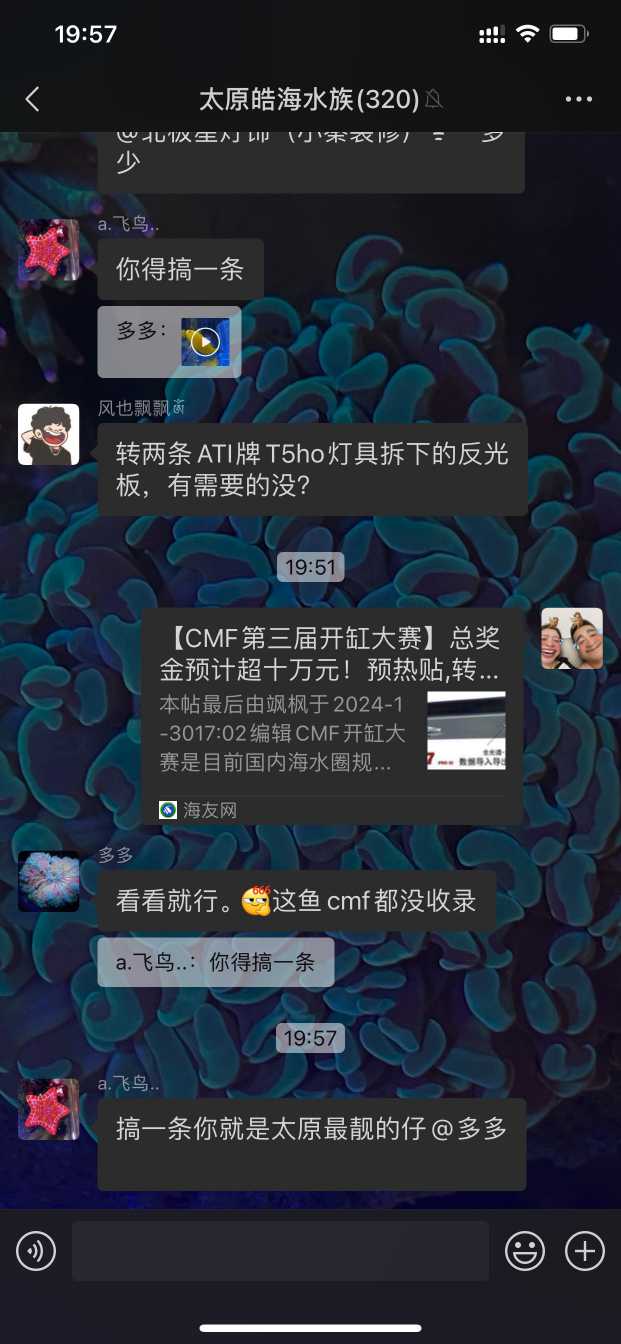Image resolution: width=621 pixels, height=1344 pixels.
Task: Focus the message text field
Action: [280, 1250]
